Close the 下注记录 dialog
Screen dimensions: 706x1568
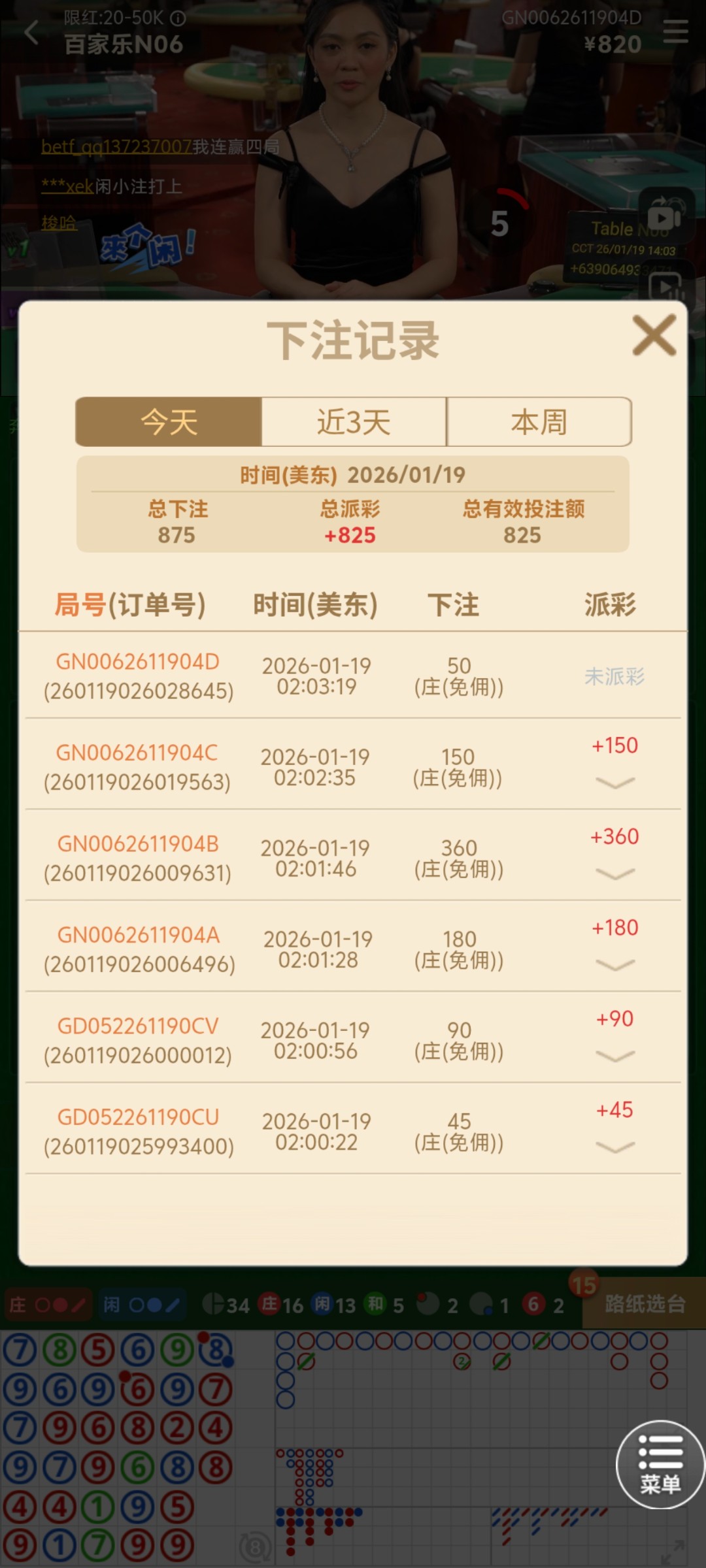(x=654, y=336)
